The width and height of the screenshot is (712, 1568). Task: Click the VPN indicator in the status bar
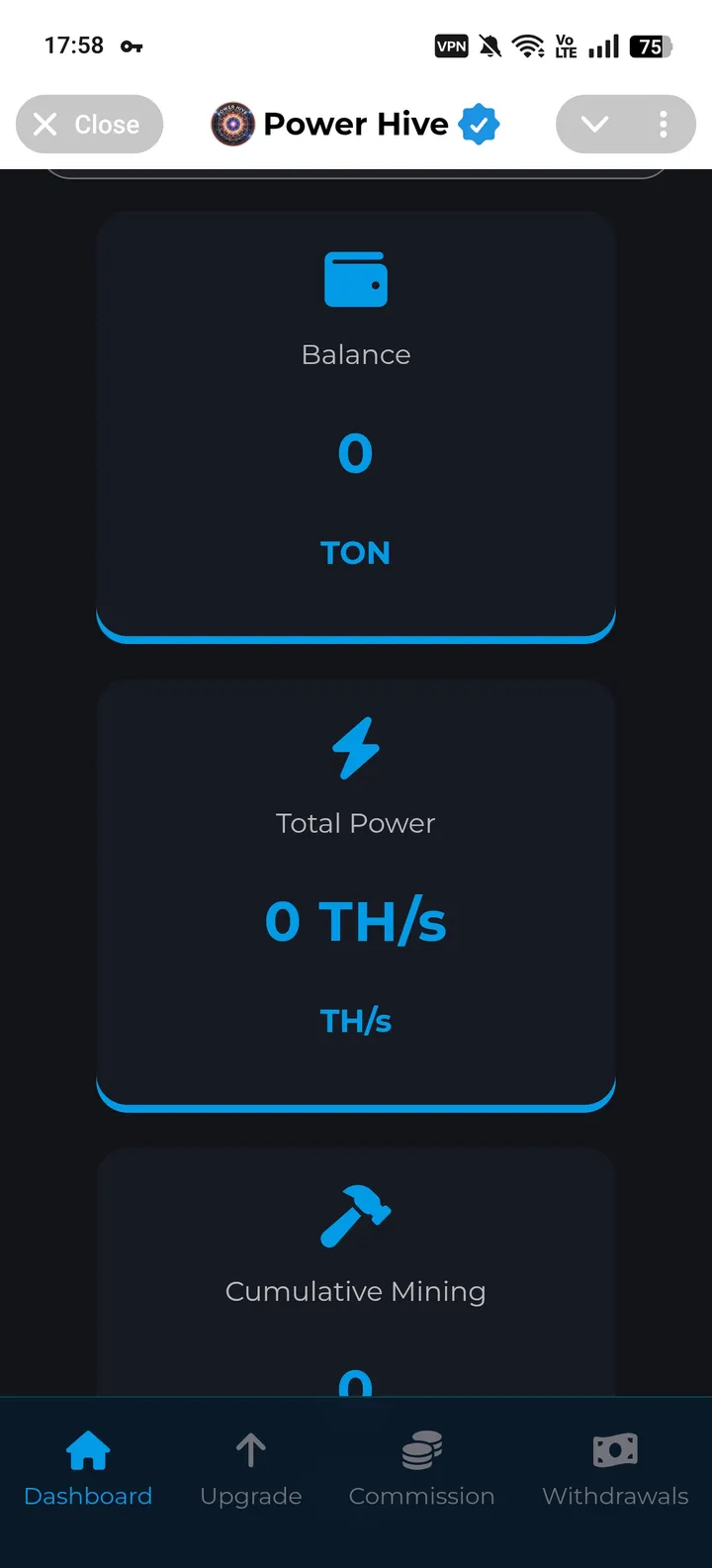point(451,46)
